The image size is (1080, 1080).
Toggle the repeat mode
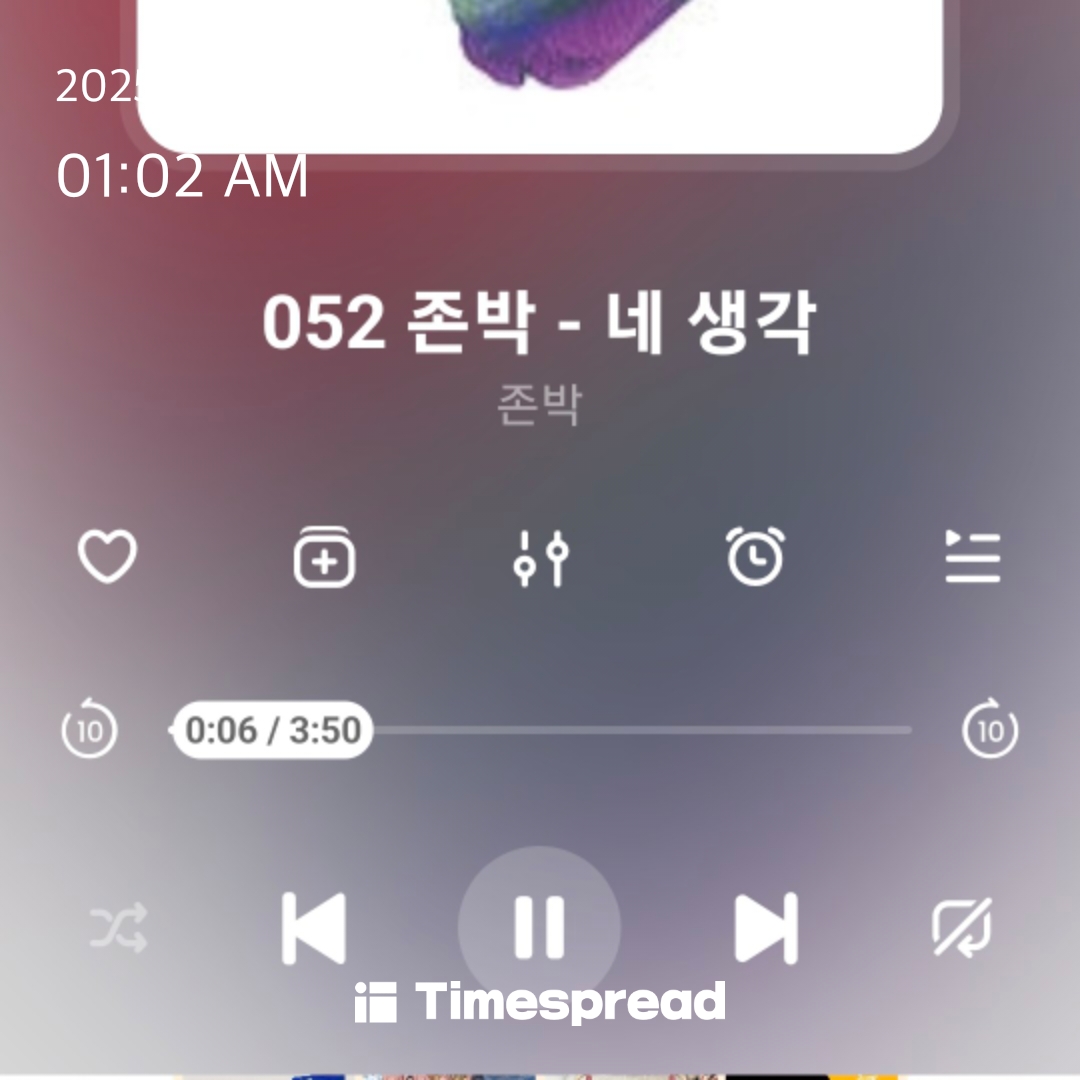[x=962, y=928]
